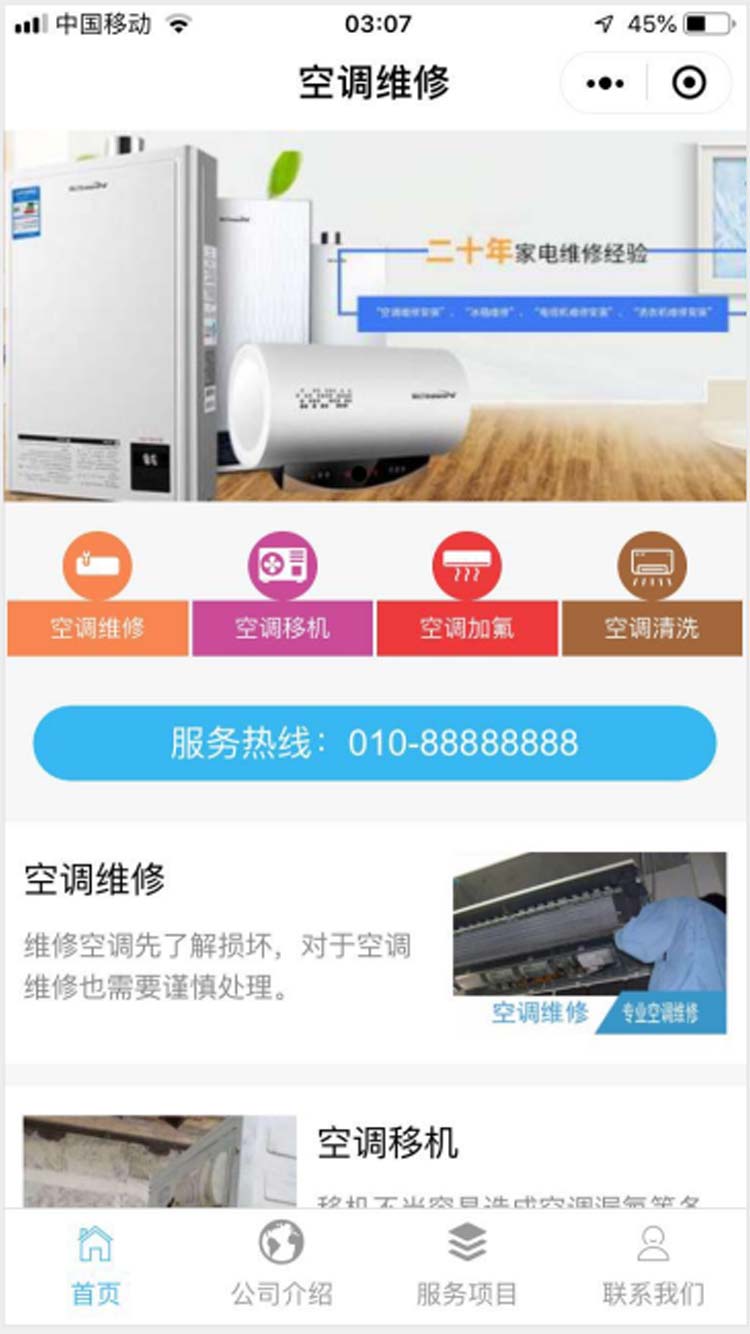The image size is (750, 1334).
Task: Tap the magenta 空调移机 service icon
Action: pyautogui.click(x=281, y=566)
